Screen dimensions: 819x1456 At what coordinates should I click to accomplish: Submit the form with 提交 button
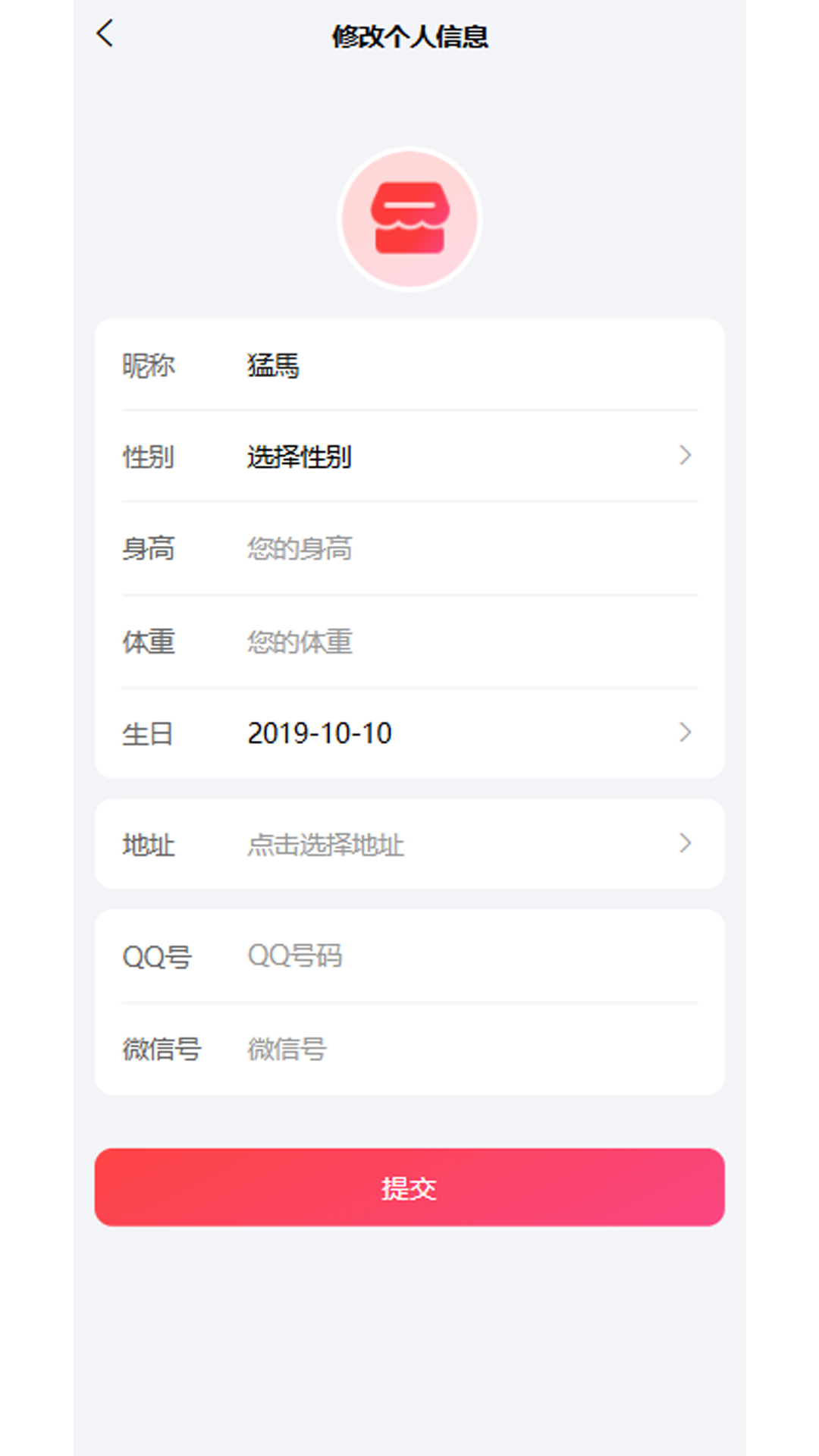coord(409,1188)
